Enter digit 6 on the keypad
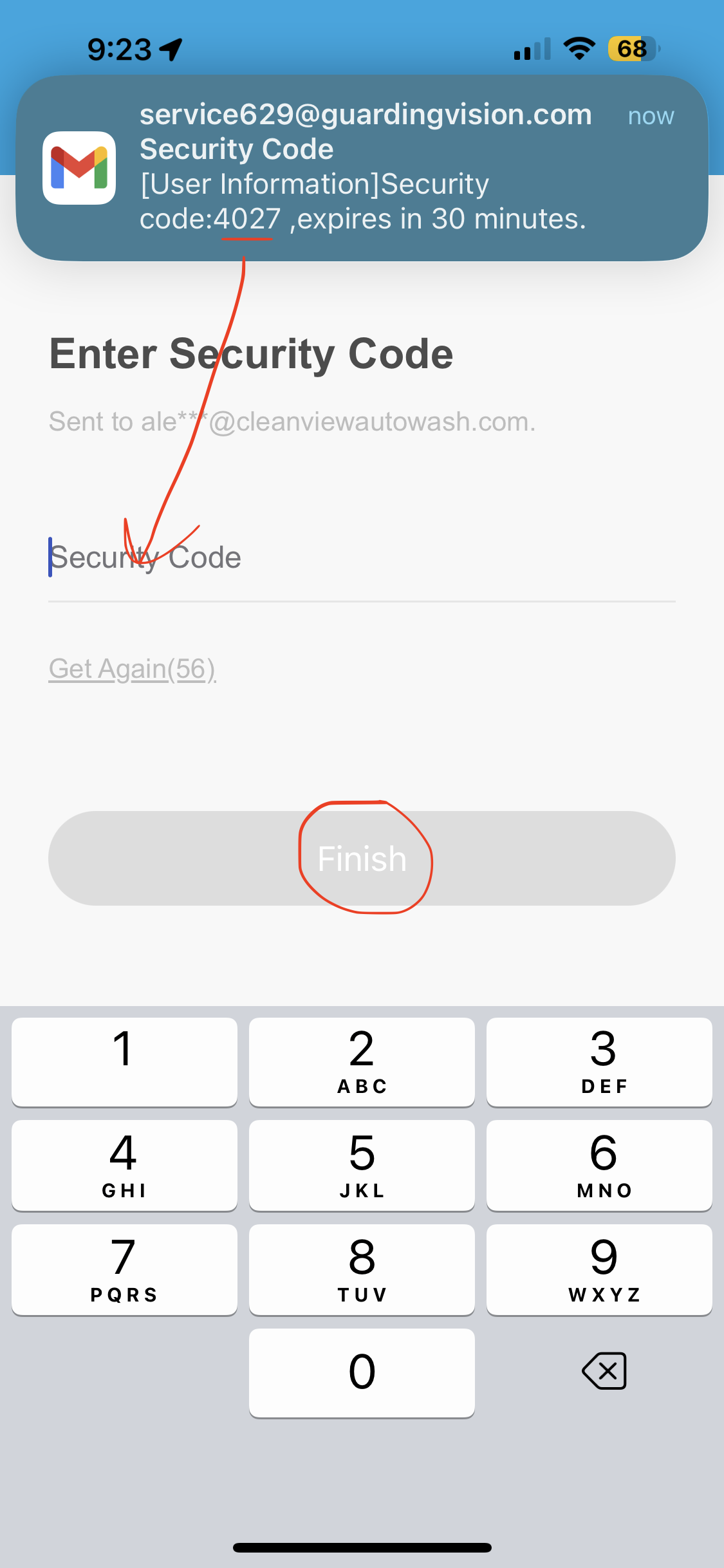 coord(599,1165)
